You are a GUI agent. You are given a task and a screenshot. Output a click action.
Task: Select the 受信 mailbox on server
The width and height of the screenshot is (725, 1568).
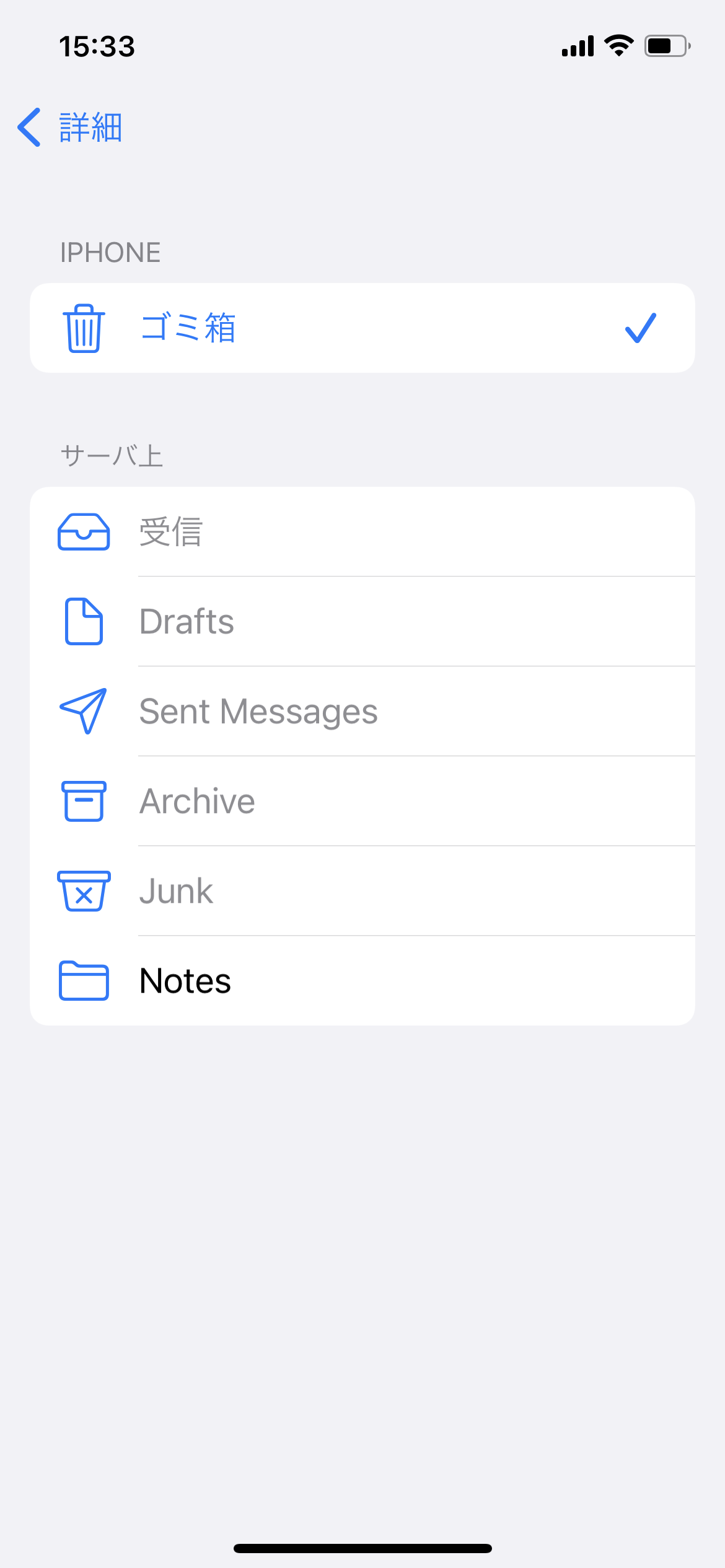362,532
